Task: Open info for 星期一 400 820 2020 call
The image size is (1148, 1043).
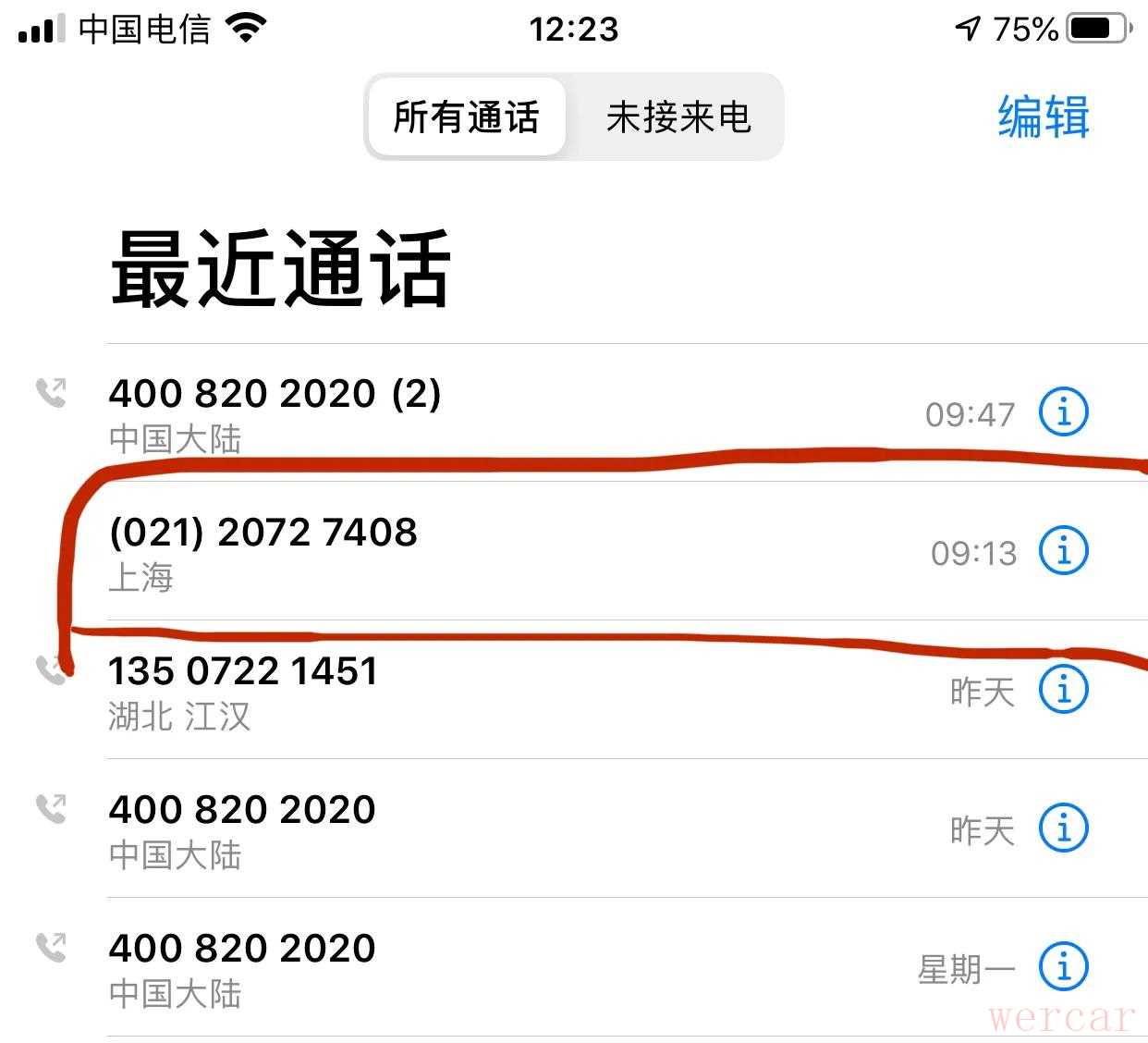Action: point(1064,966)
